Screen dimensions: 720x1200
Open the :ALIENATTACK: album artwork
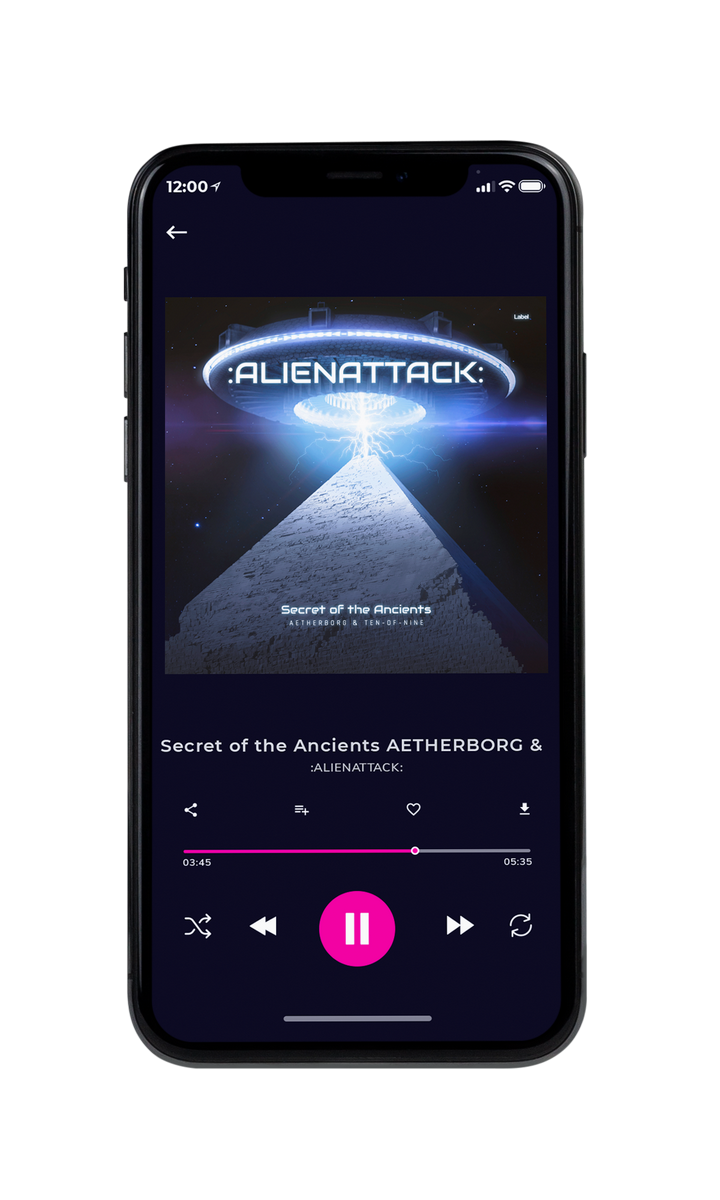[356, 485]
